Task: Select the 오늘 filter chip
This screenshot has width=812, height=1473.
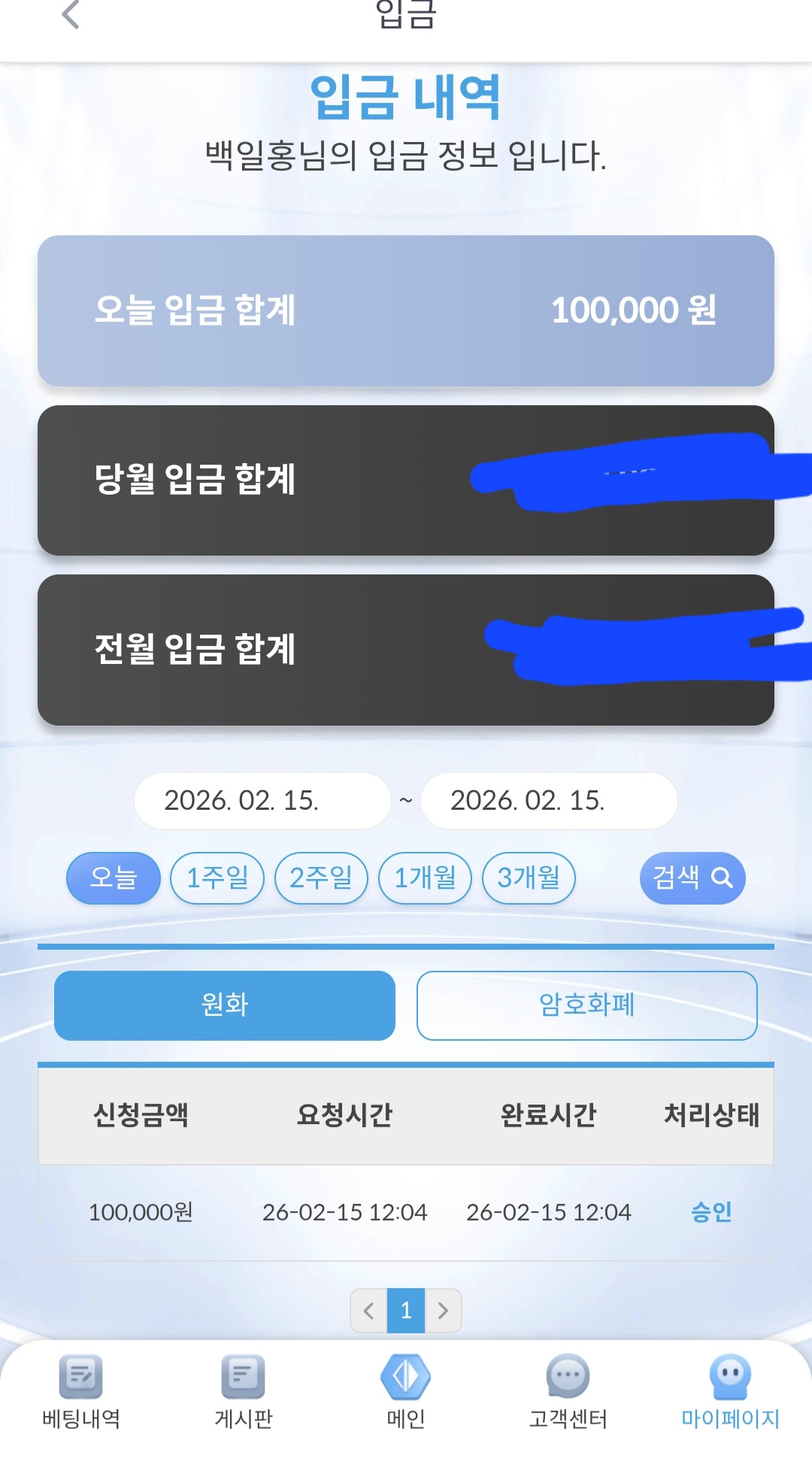Action: pyautogui.click(x=114, y=877)
